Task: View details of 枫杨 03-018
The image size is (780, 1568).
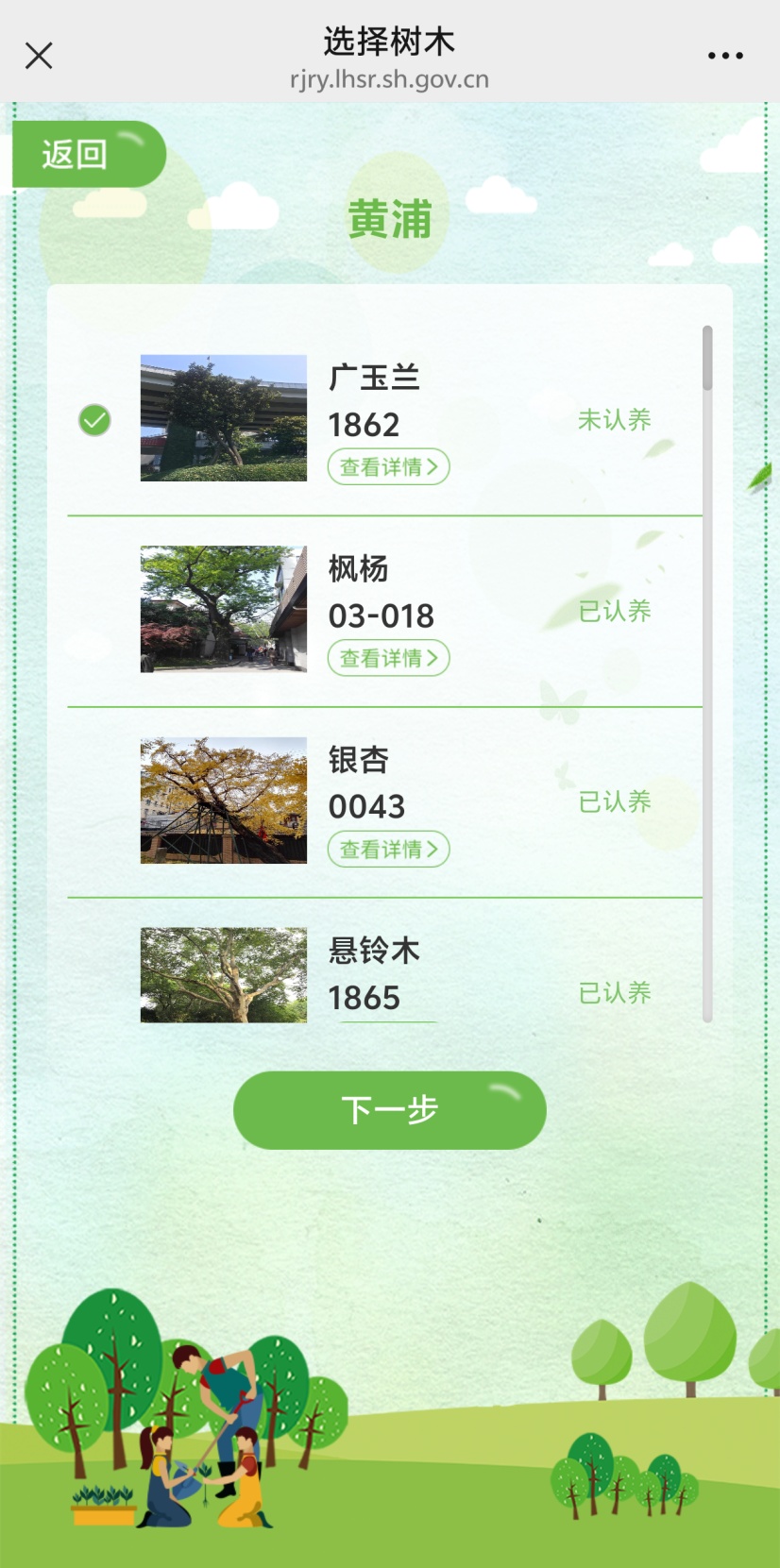Action: (388, 658)
